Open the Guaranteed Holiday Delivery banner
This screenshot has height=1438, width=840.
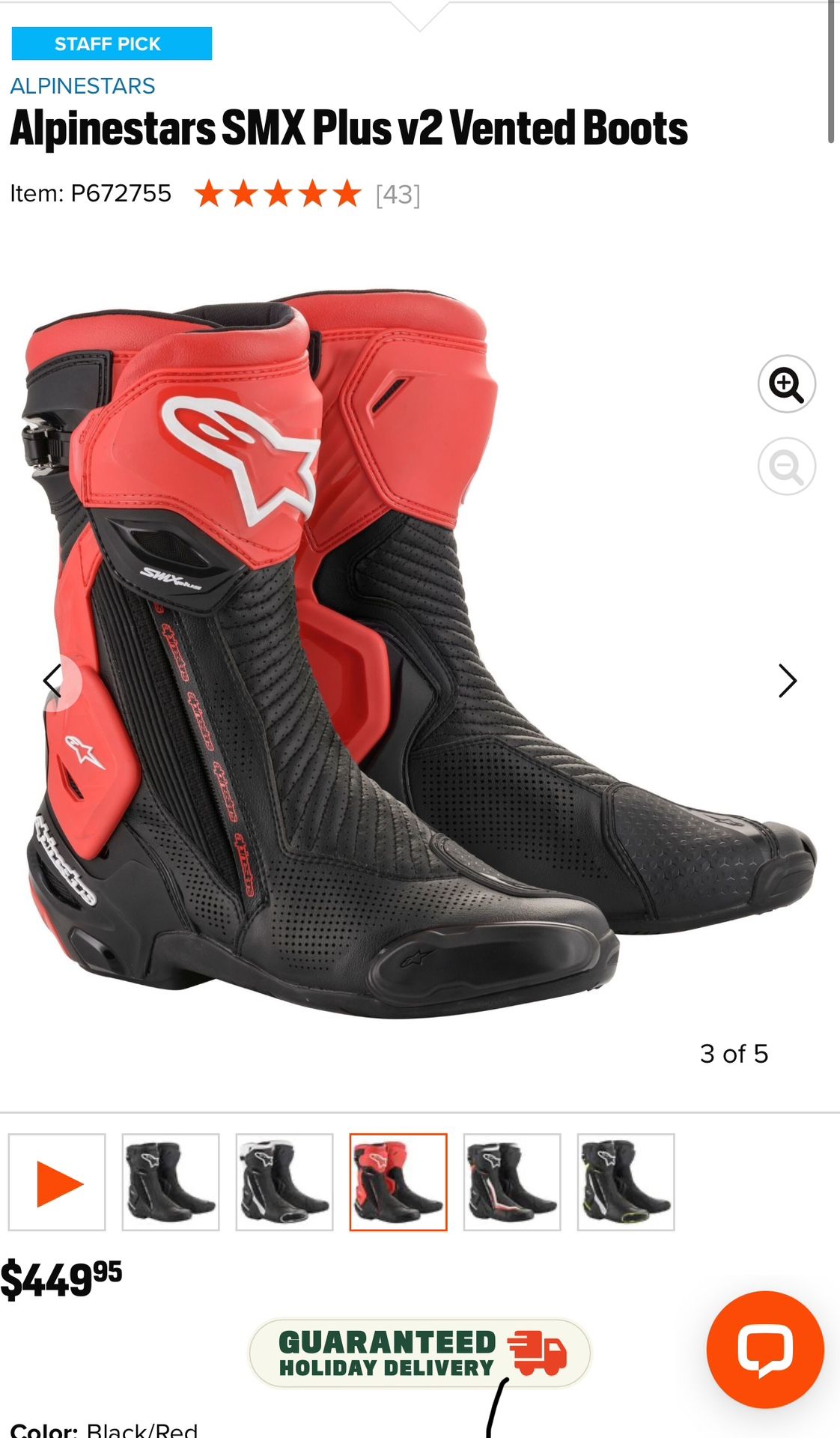(420, 1353)
